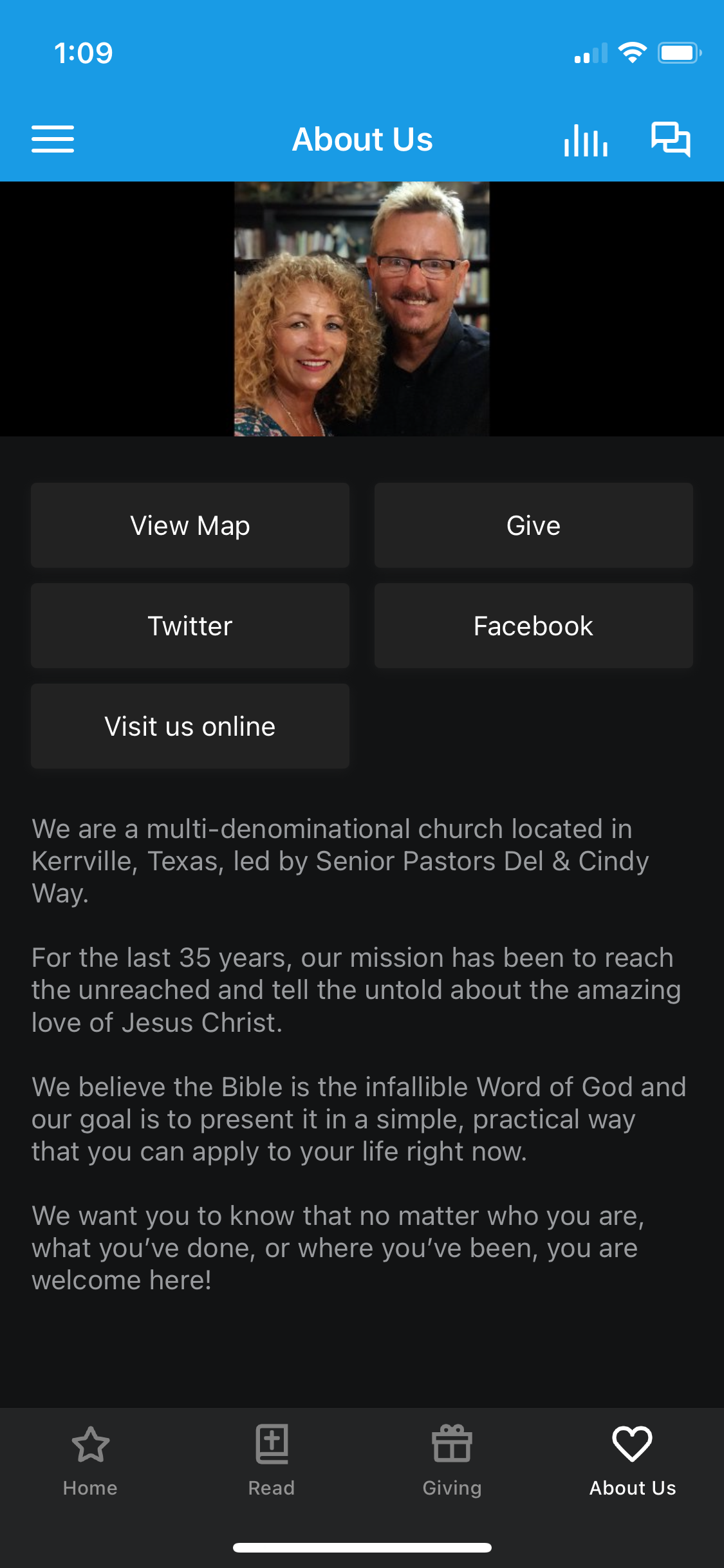Open the chat messages icon

click(x=671, y=139)
